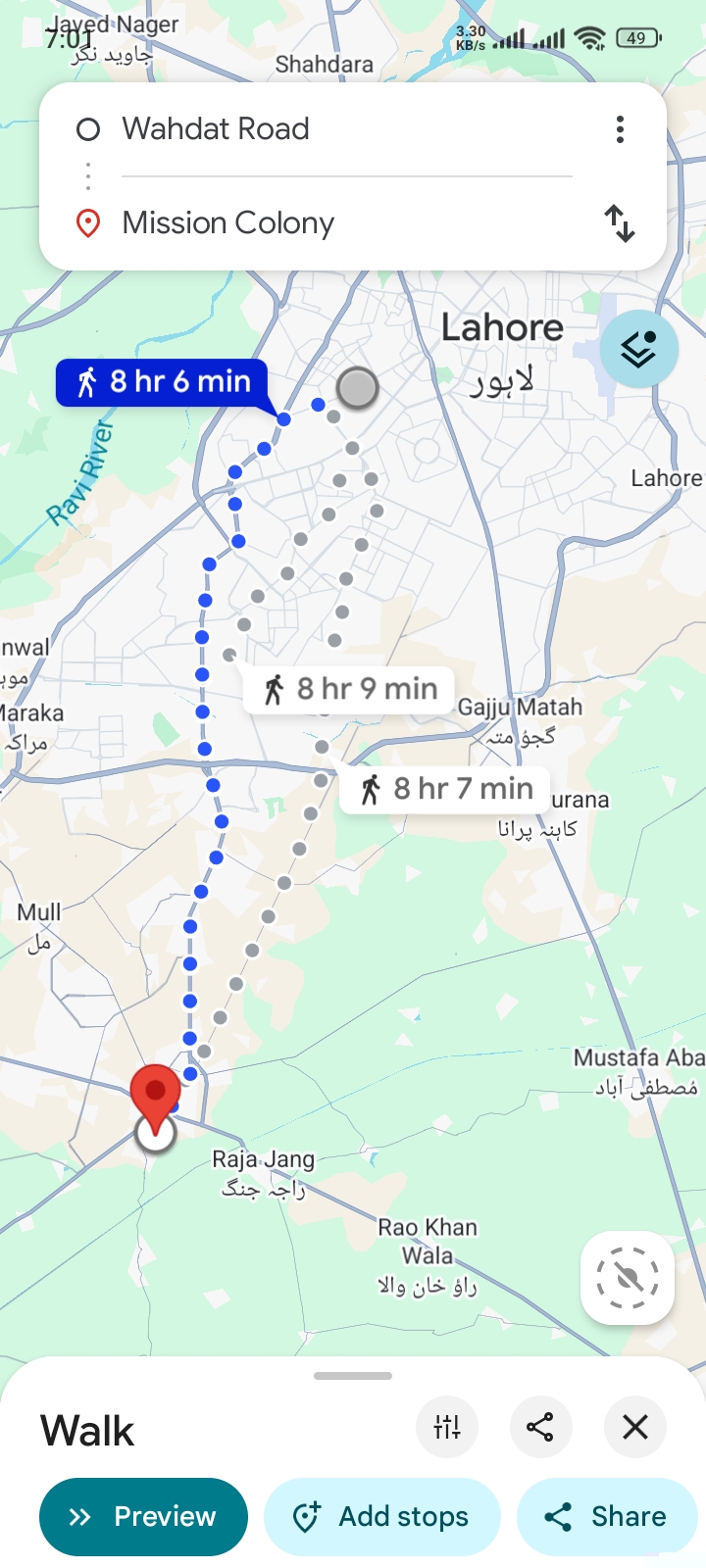Screen dimensions: 706x1568
Task: Select the 8 hr 9 min route
Action: click(x=350, y=689)
